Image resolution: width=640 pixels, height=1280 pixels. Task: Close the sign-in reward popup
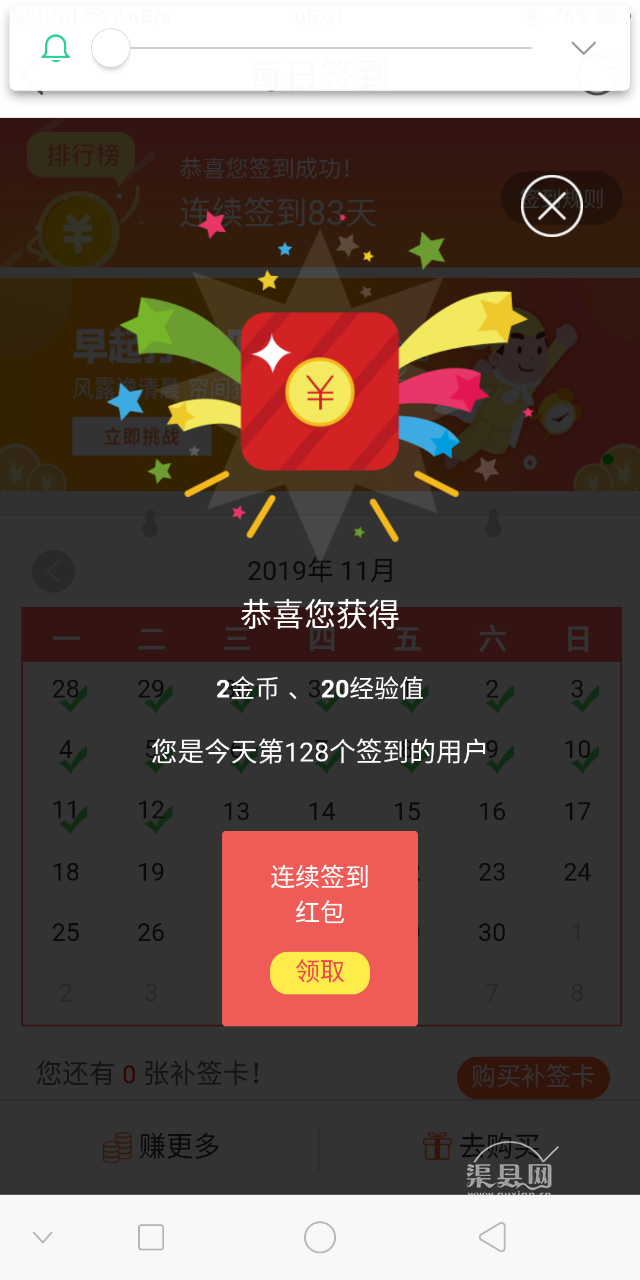click(551, 206)
